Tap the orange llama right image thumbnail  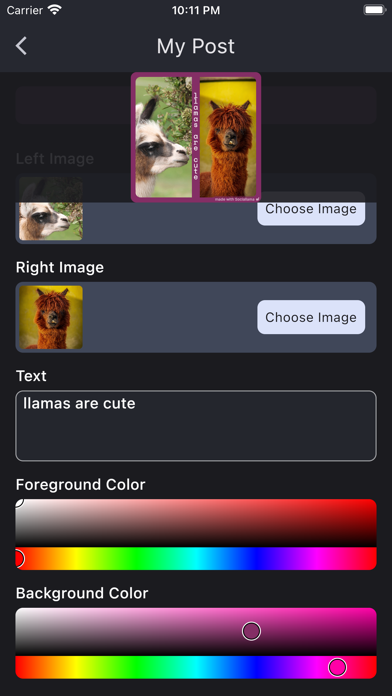coord(51,317)
